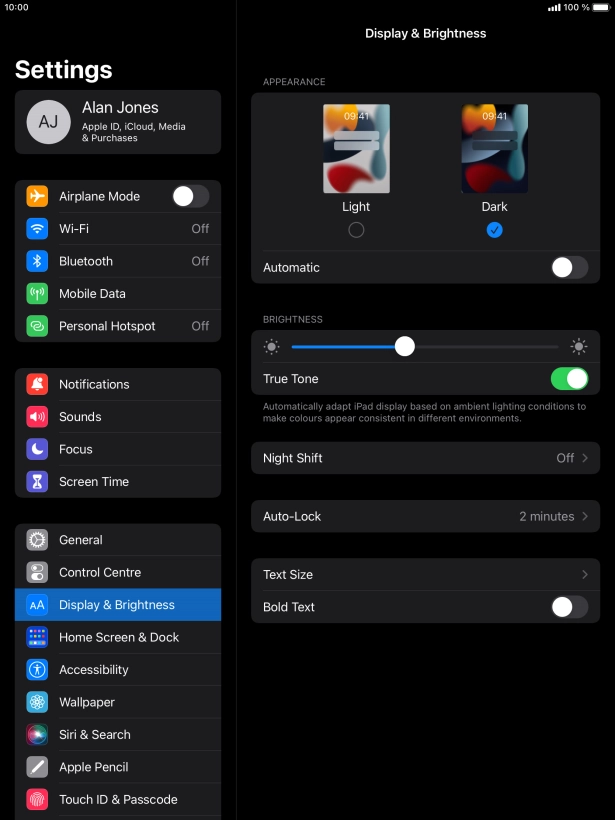Enable Automatic appearance switching
Screen dimensions: 615x820
tap(569, 267)
